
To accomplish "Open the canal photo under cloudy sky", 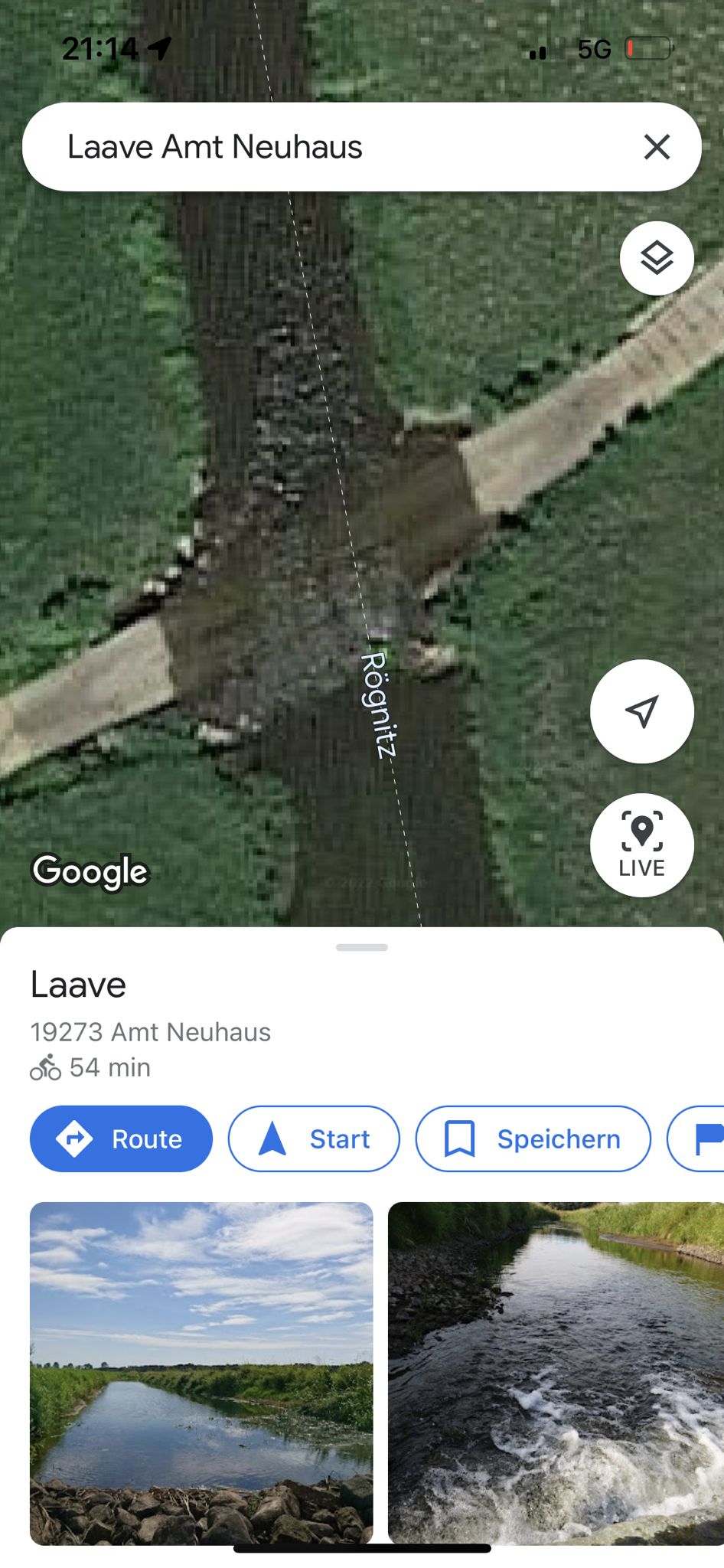I will (201, 1373).
